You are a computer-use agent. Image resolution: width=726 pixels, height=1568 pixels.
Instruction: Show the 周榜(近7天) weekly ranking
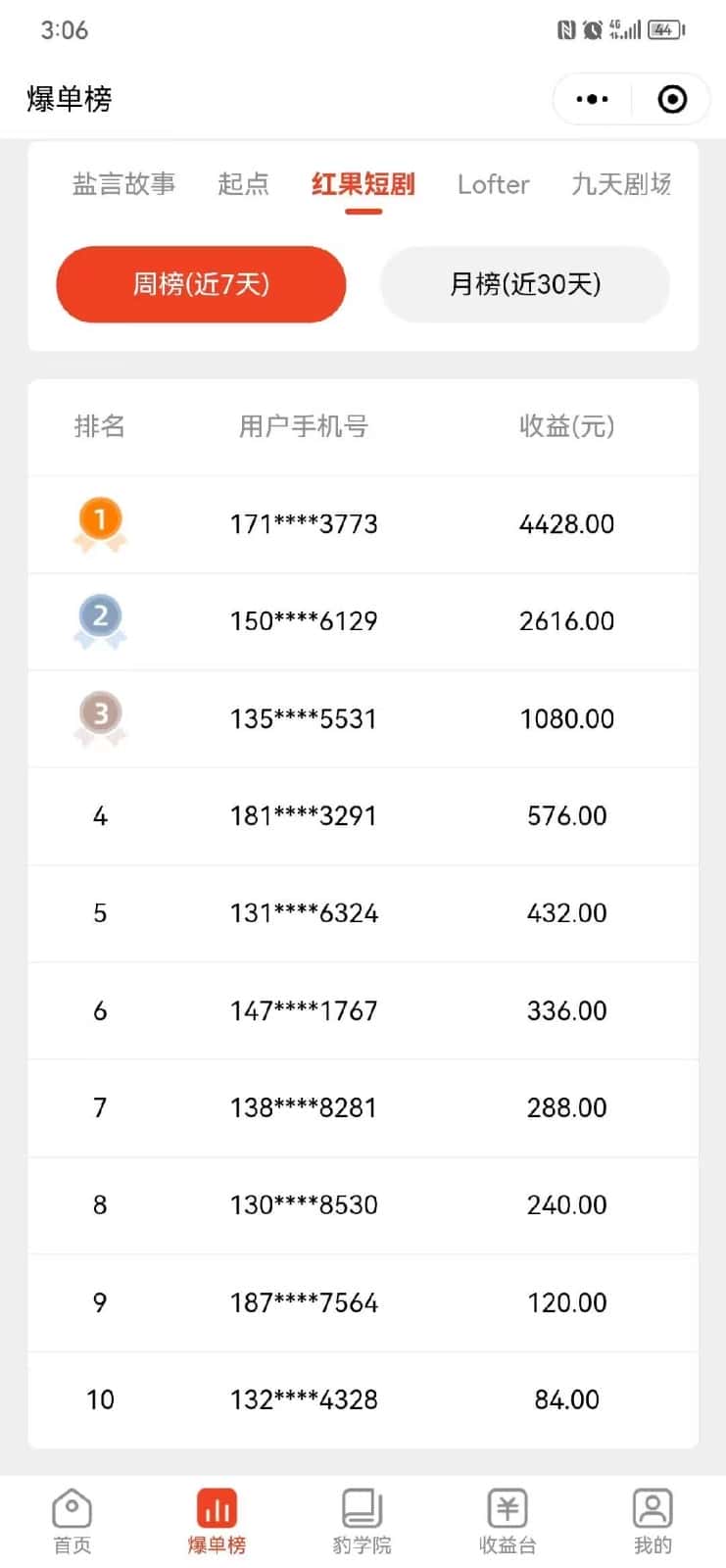pos(201,284)
